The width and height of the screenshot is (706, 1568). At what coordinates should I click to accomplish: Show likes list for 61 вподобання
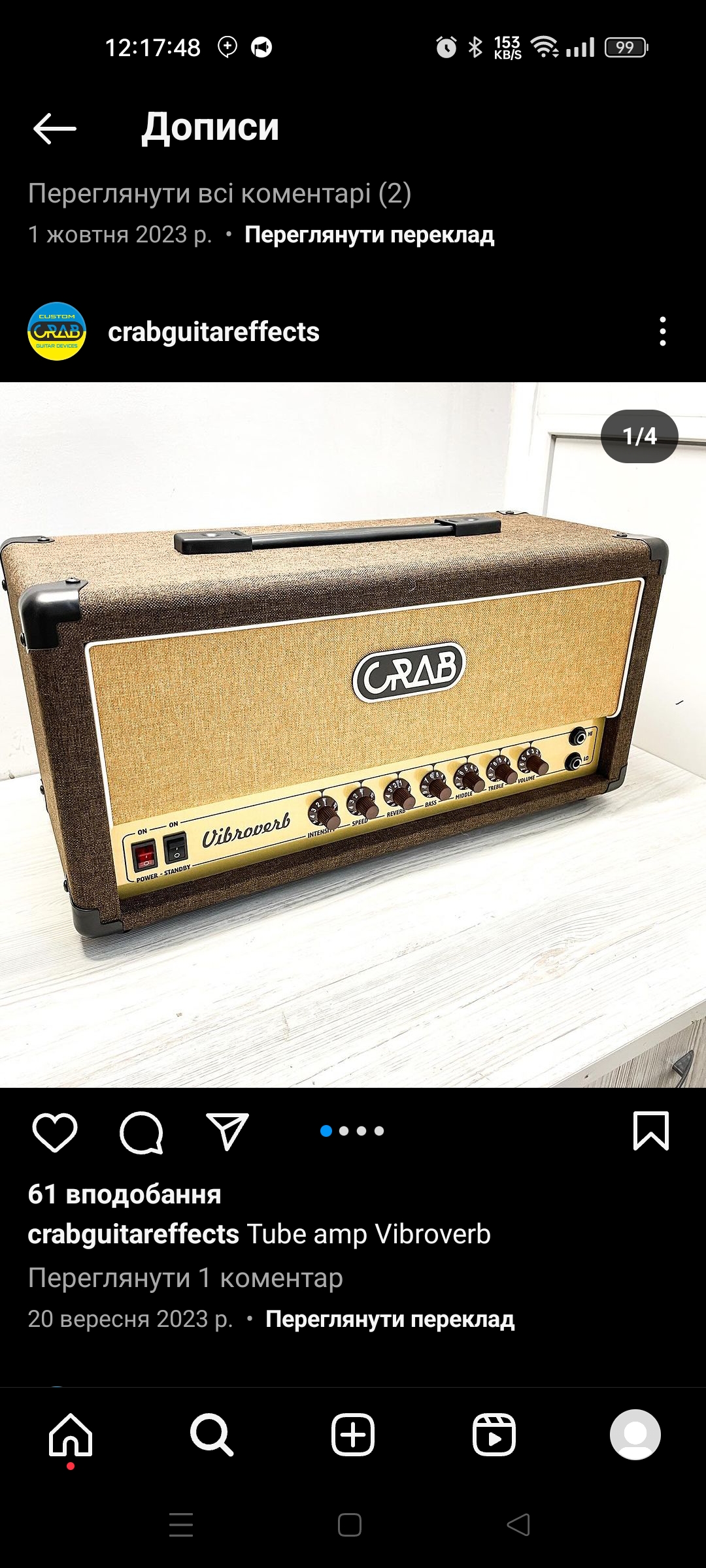(125, 1194)
